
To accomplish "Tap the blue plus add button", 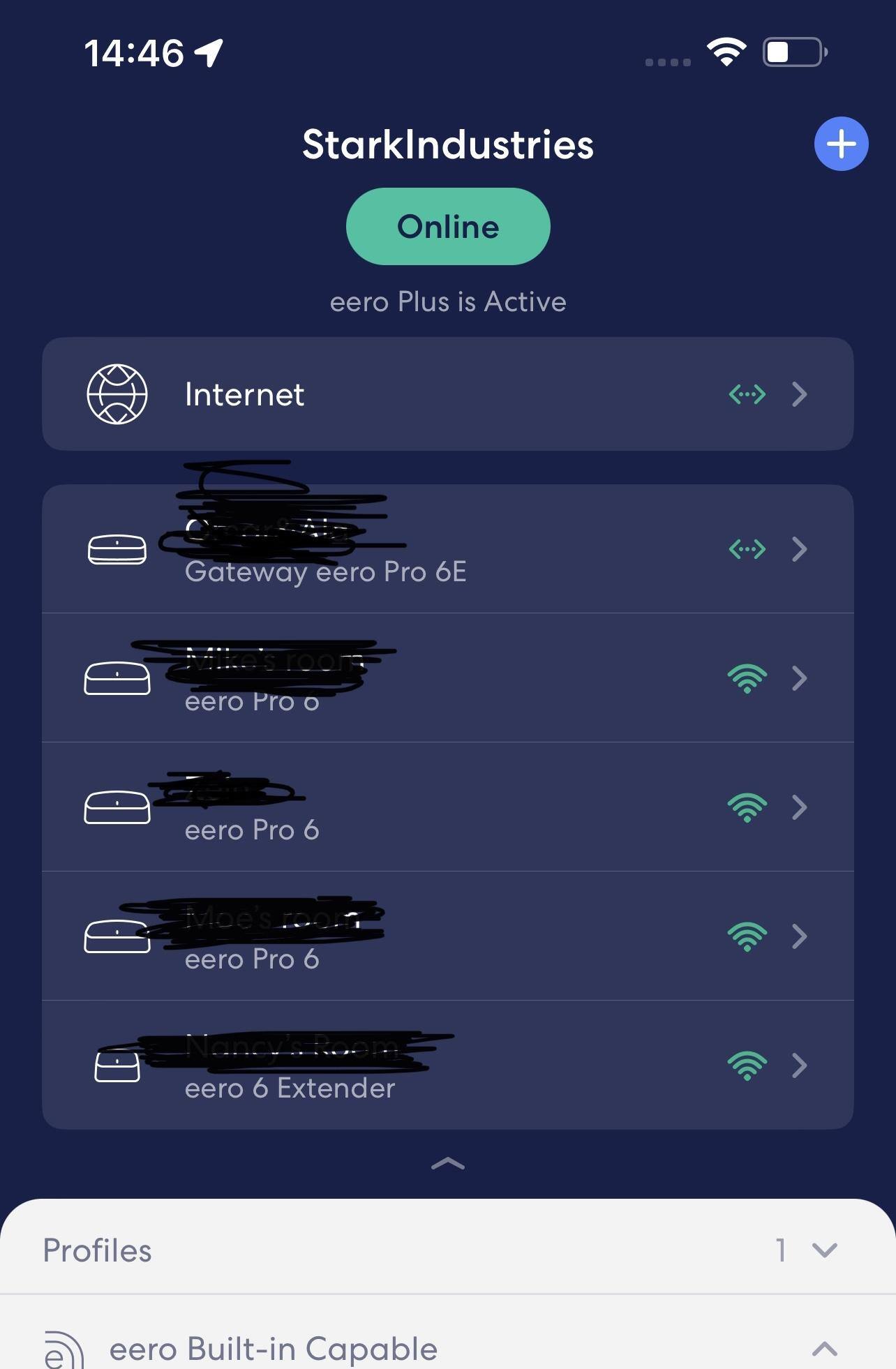I will pyautogui.click(x=841, y=144).
